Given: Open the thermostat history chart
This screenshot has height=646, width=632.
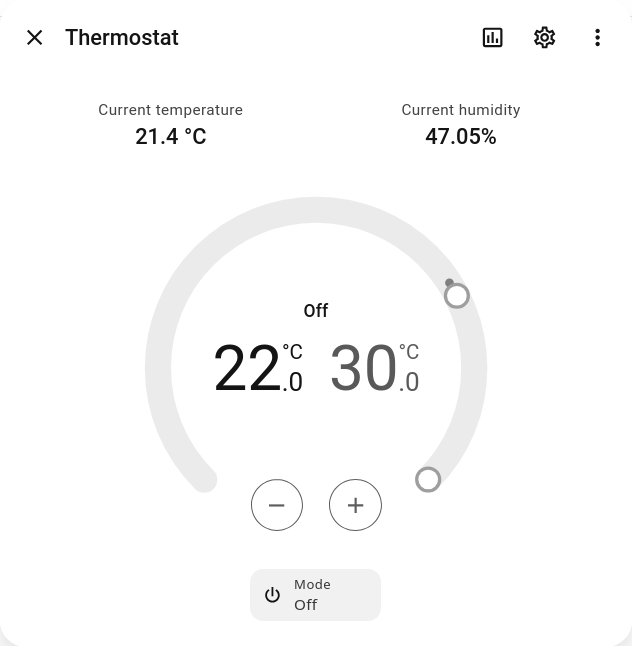Looking at the screenshot, I should pos(492,38).
